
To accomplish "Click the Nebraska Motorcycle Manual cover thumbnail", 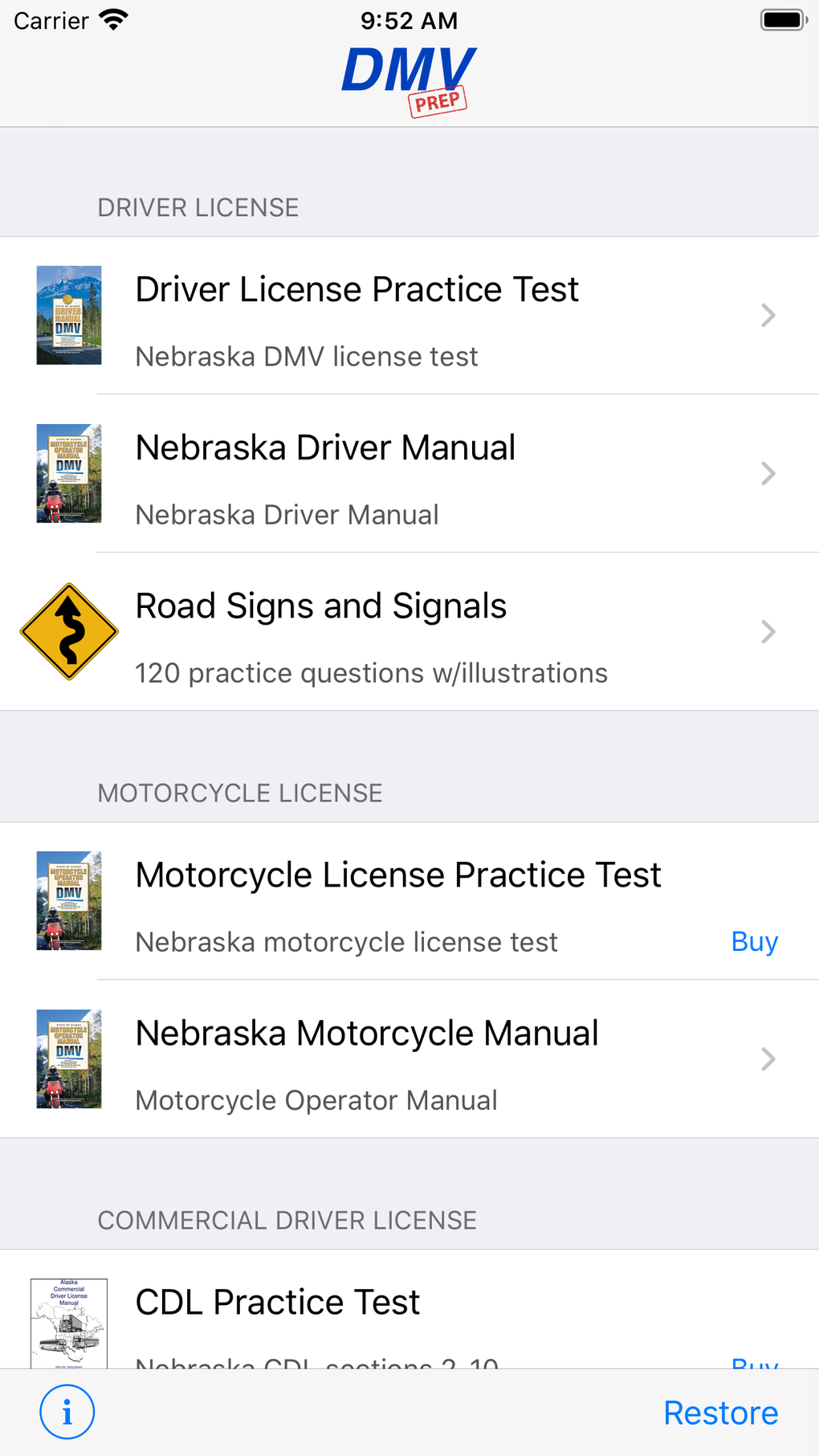I will coord(68,1058).
